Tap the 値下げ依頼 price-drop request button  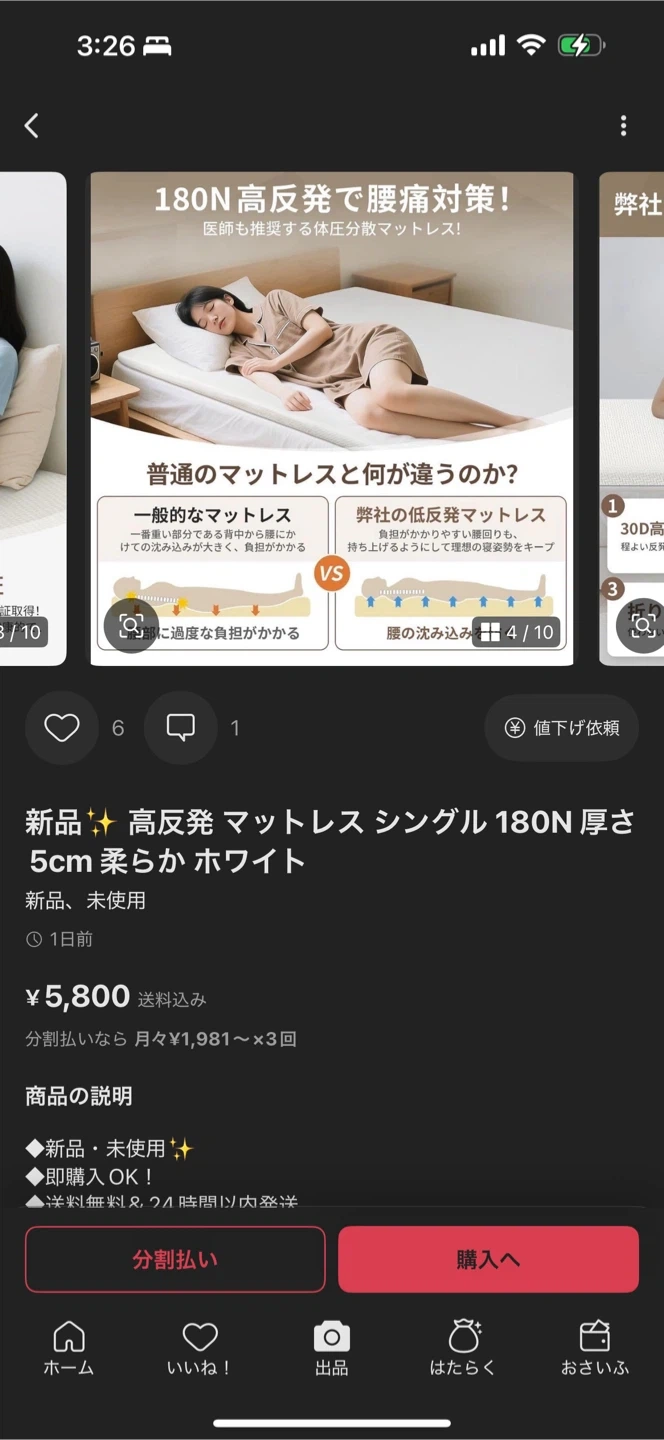(562, 728)
